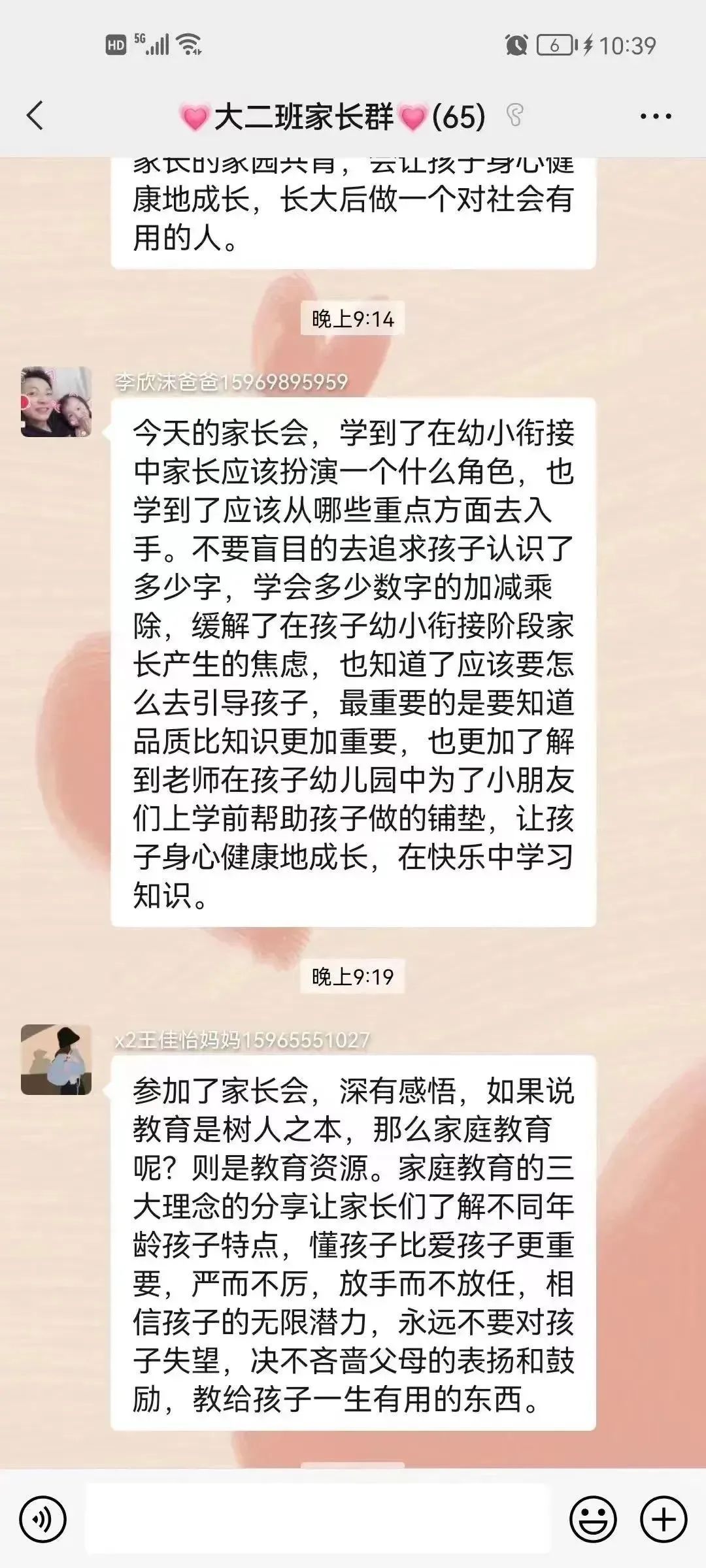Viewport: 706px width, 1568px height.
Task: Tap the message text input field
Action: [318, 1520]
